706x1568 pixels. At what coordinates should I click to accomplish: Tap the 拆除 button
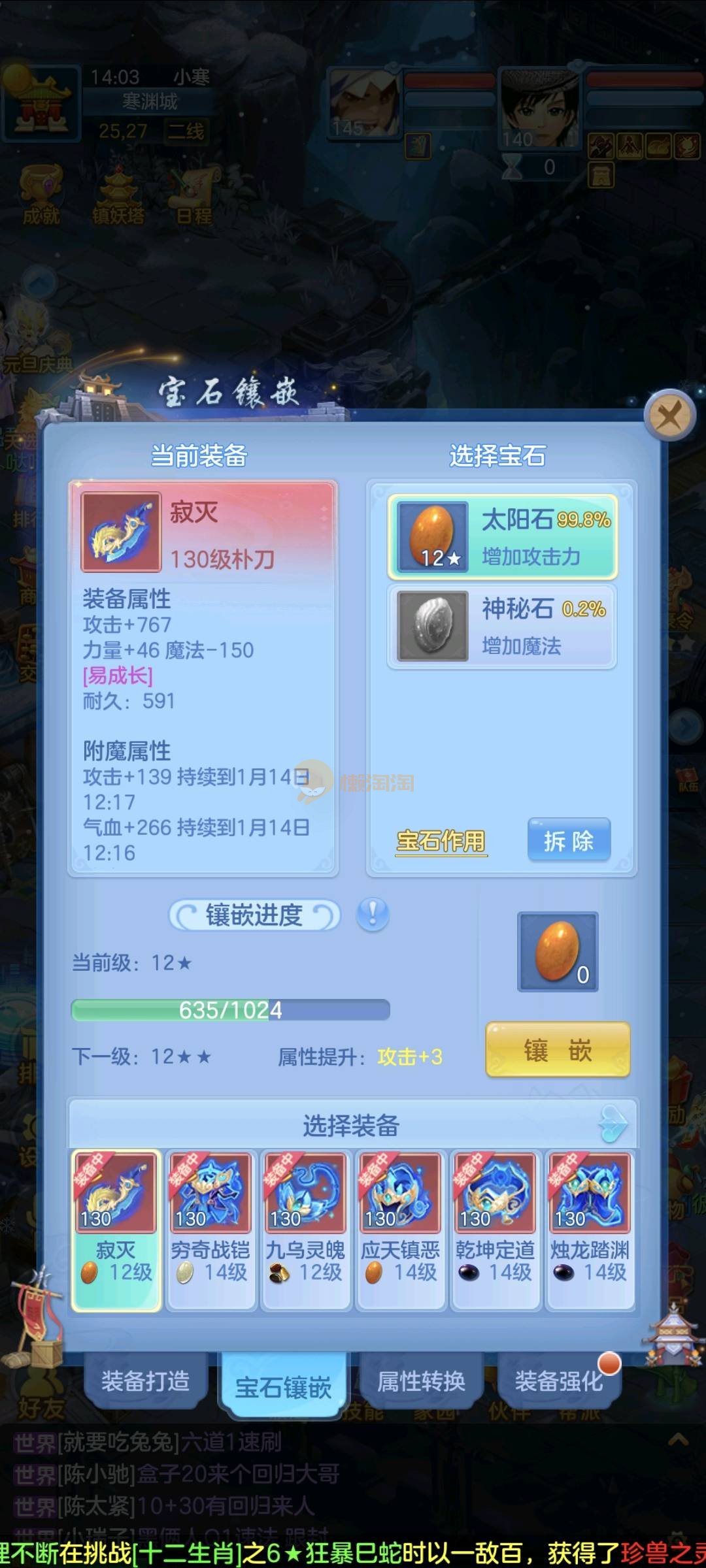tap(569, 841)
